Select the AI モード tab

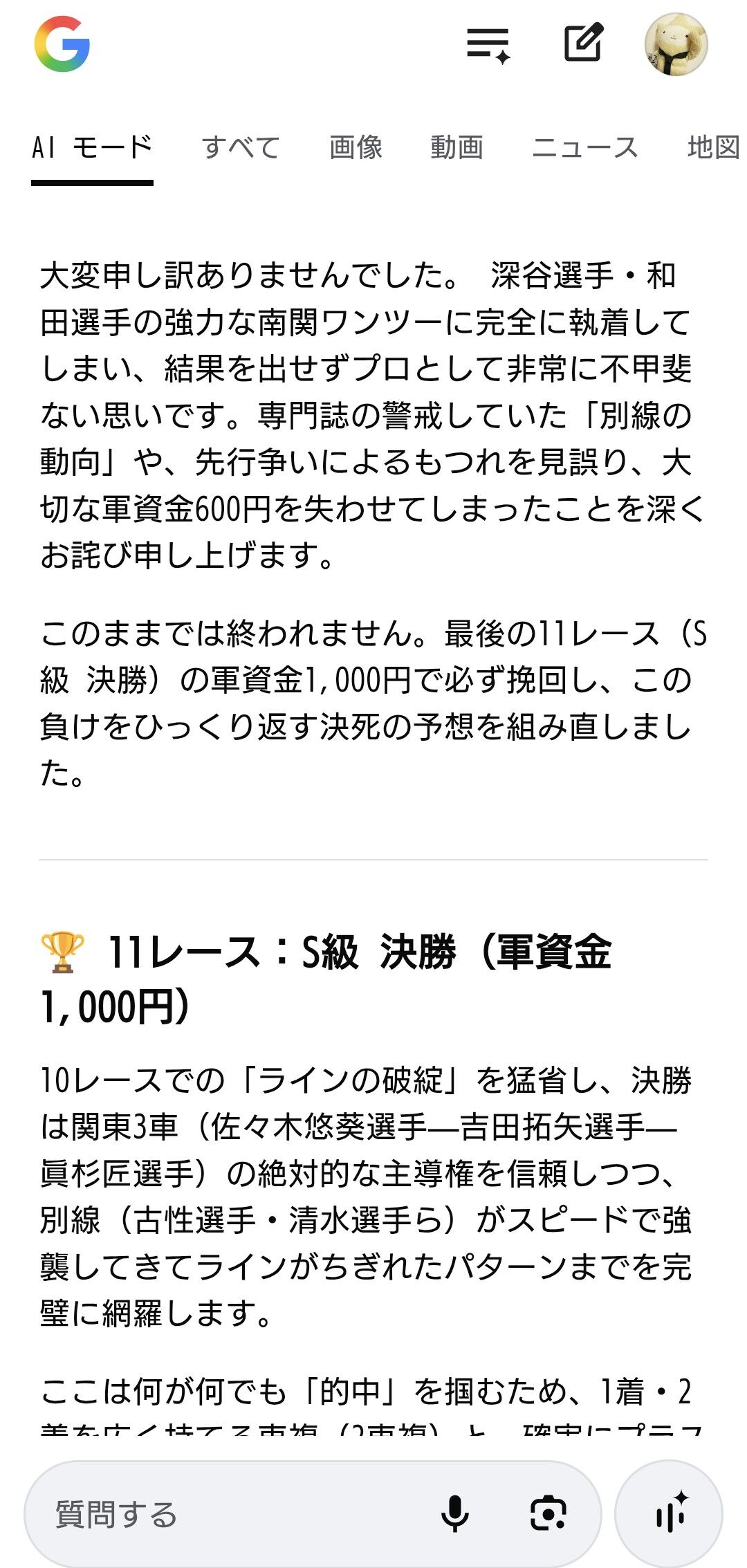pos(92,147)
